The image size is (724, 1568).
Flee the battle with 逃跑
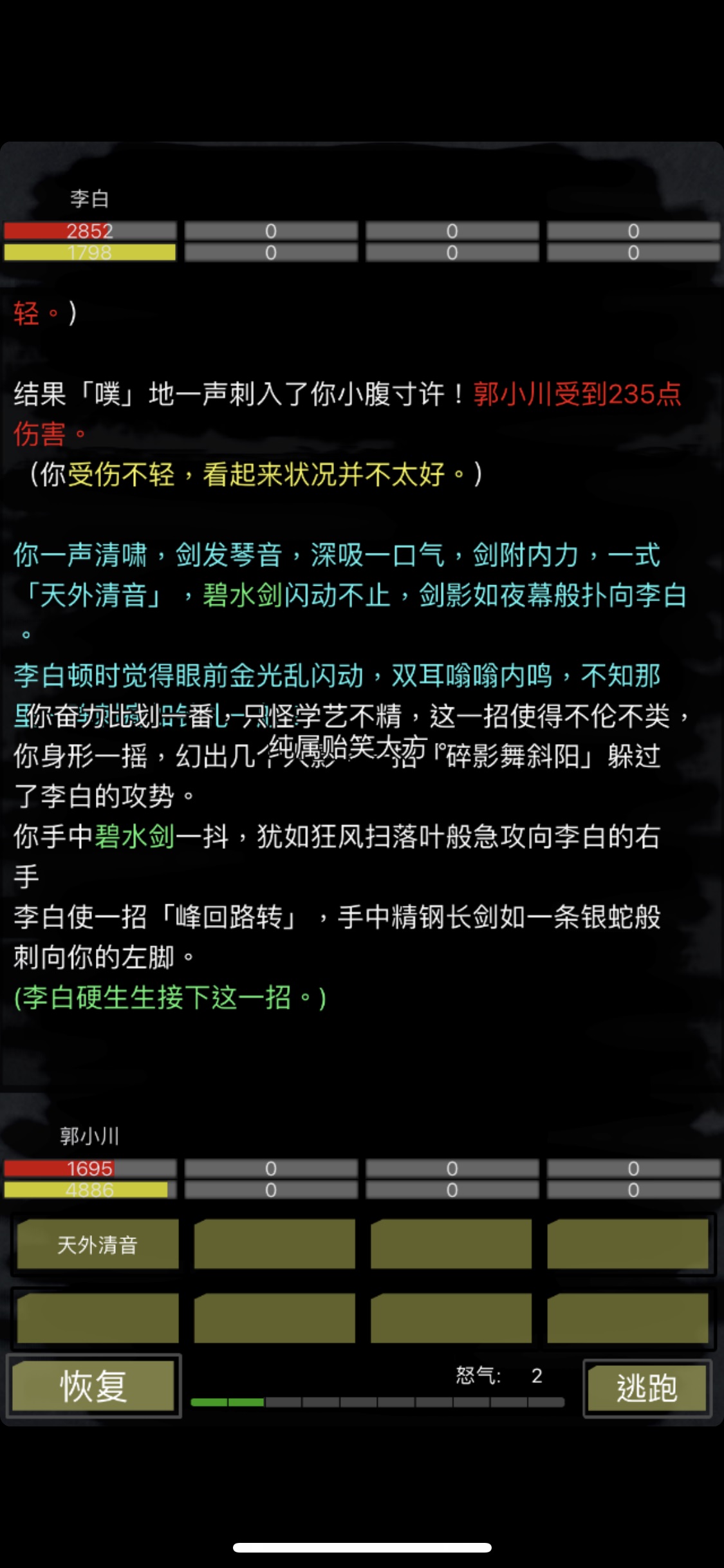(646, 1388)
